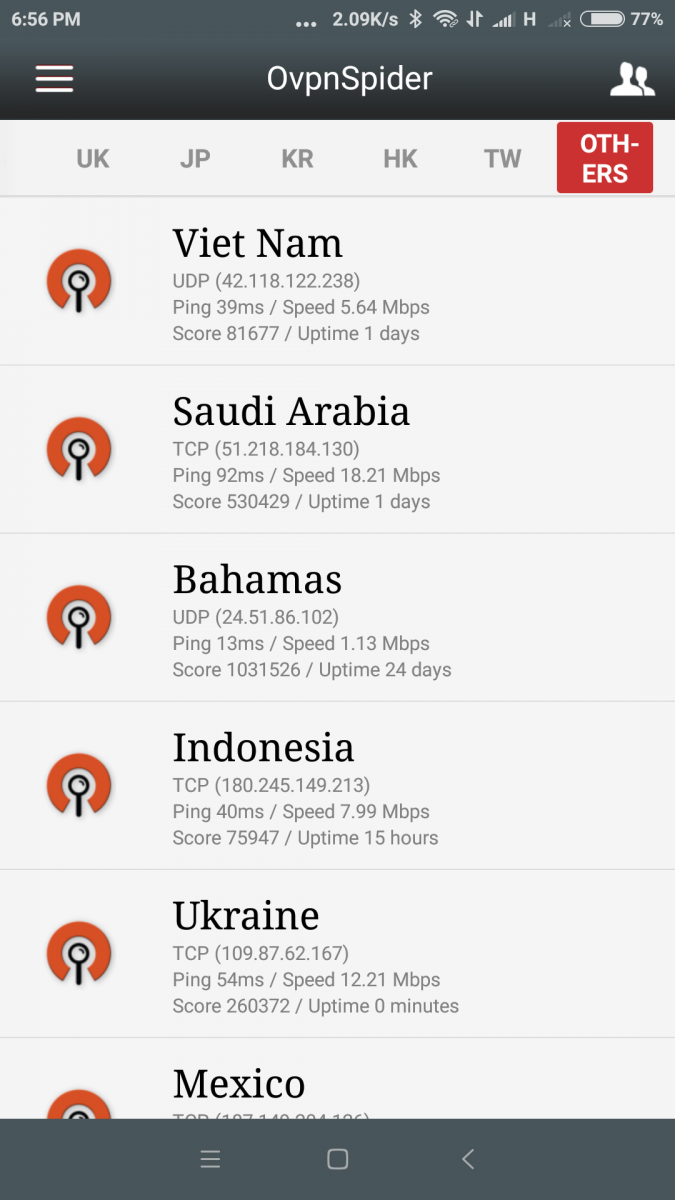The height and width of the screenshot is (1200, 675).
Task: Choose the Saudi Arabia TCP server
Action: [x=337, y=450]
